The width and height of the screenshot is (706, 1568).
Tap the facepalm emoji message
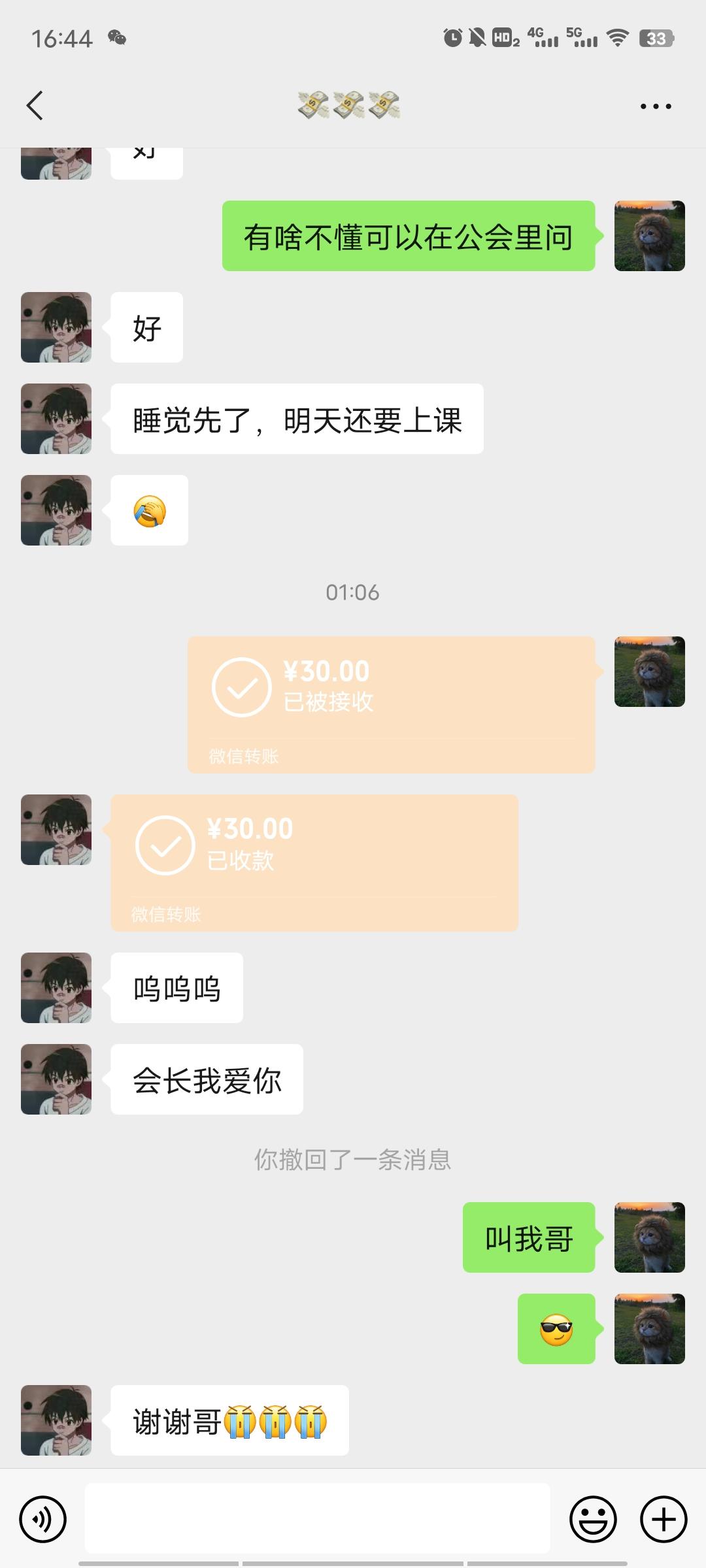tap(149, 510)
